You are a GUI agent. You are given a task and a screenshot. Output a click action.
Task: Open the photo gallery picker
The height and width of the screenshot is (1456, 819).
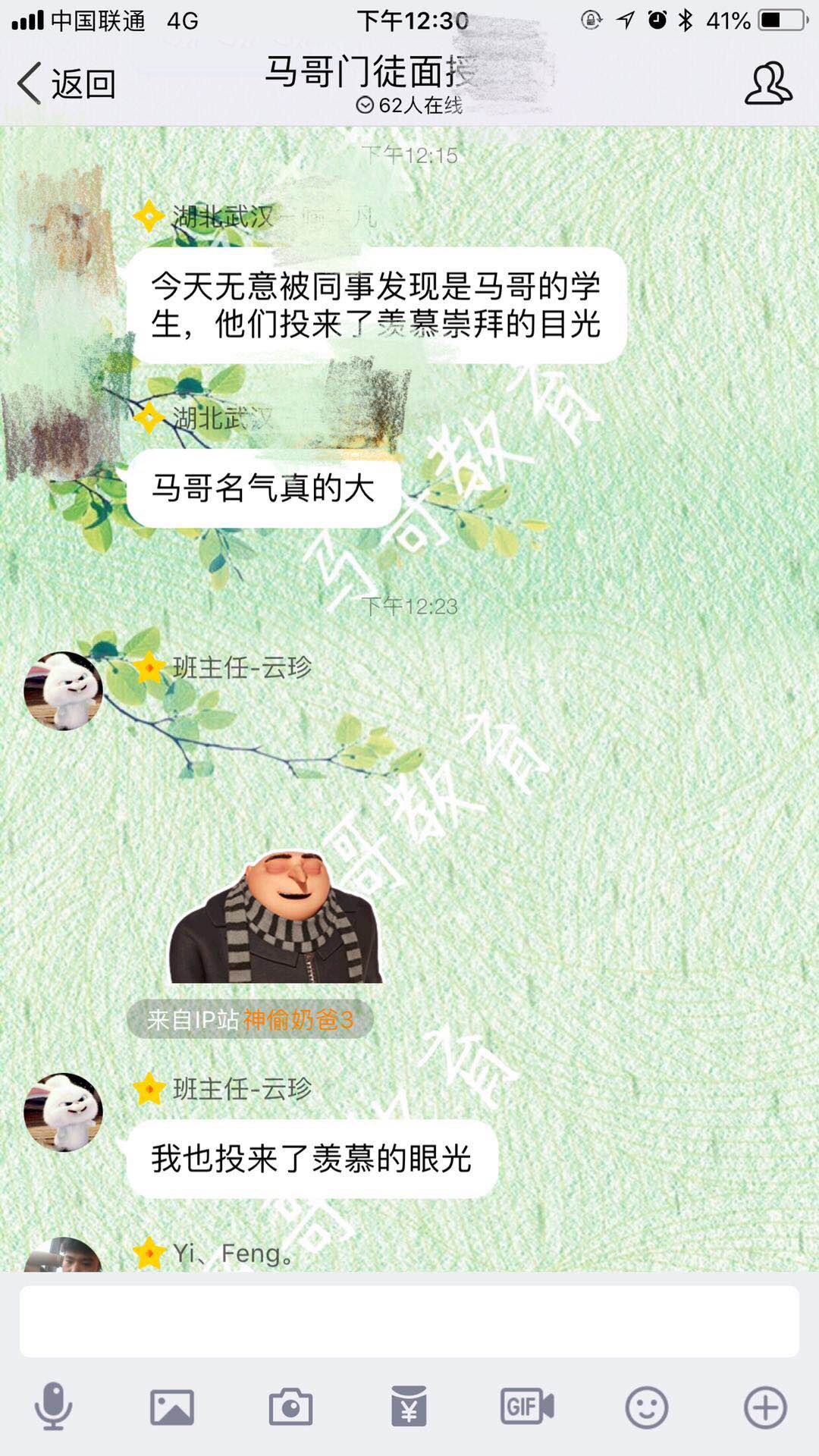coord(172,1407)
